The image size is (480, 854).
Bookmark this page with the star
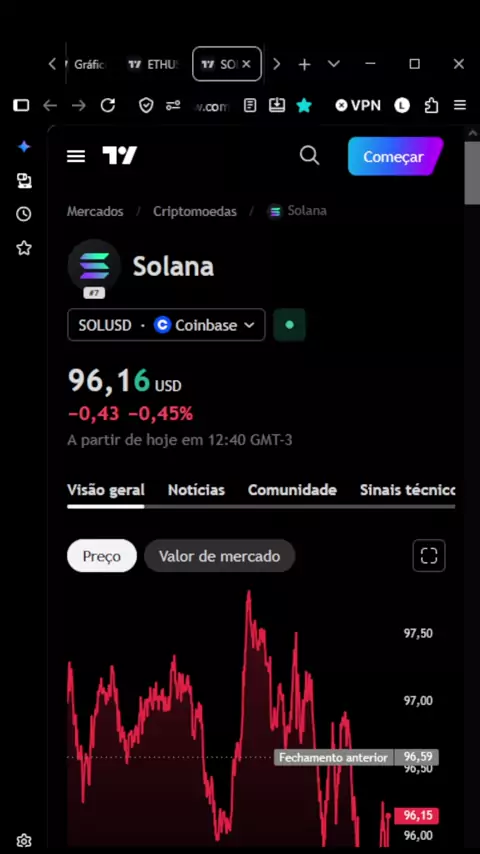click(304, 105)
